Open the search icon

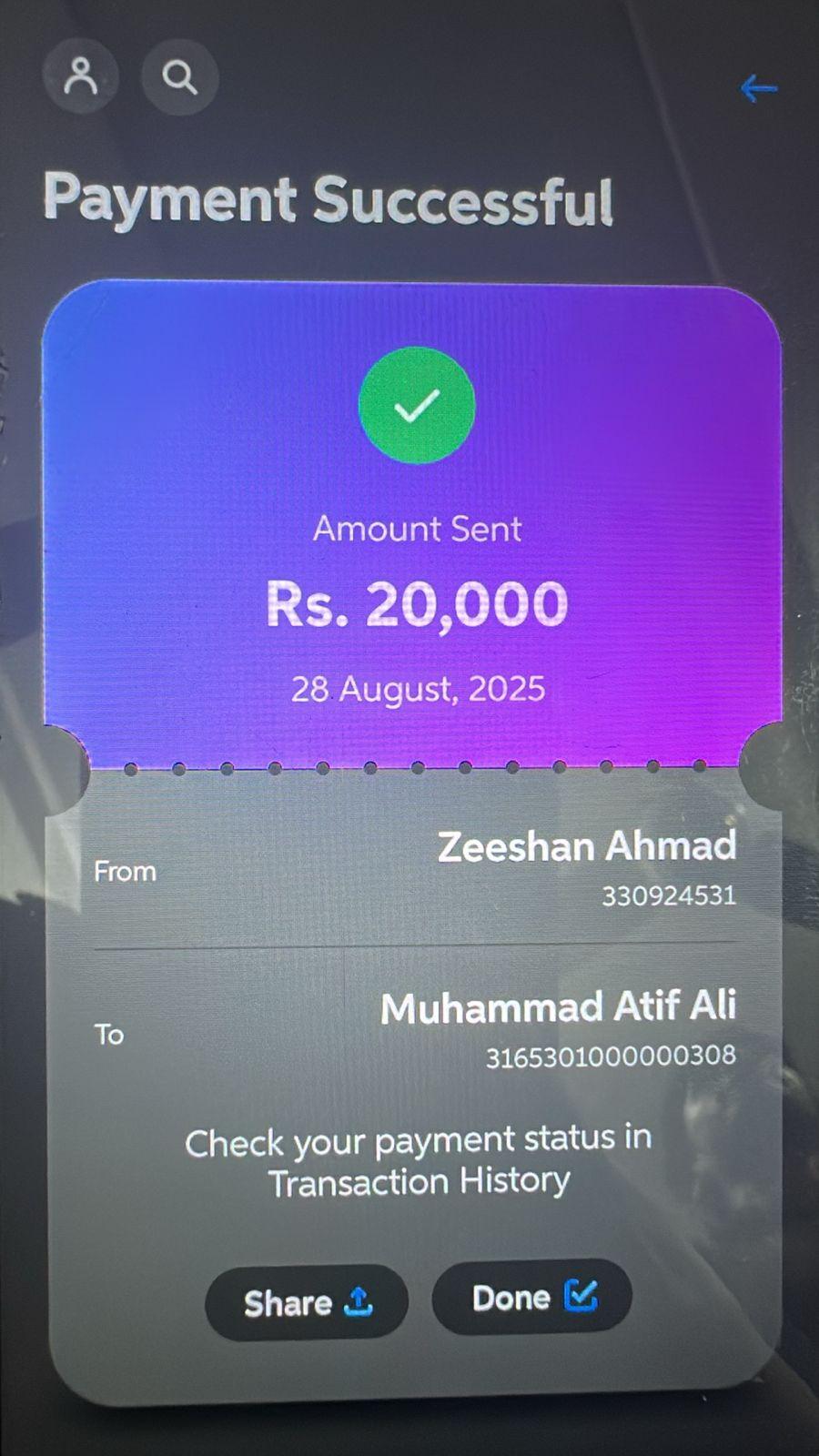coord(179,76)
